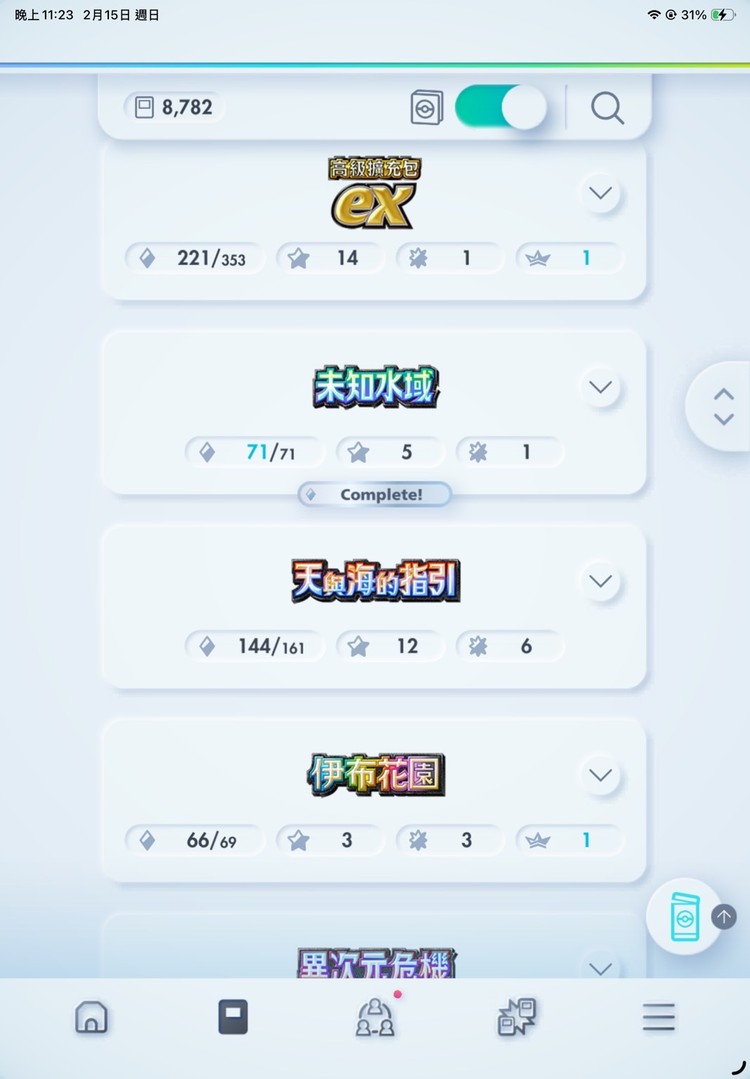750x1079 pixels.
Task: Open the search magnifier
Action: click(x=608, y=108)
